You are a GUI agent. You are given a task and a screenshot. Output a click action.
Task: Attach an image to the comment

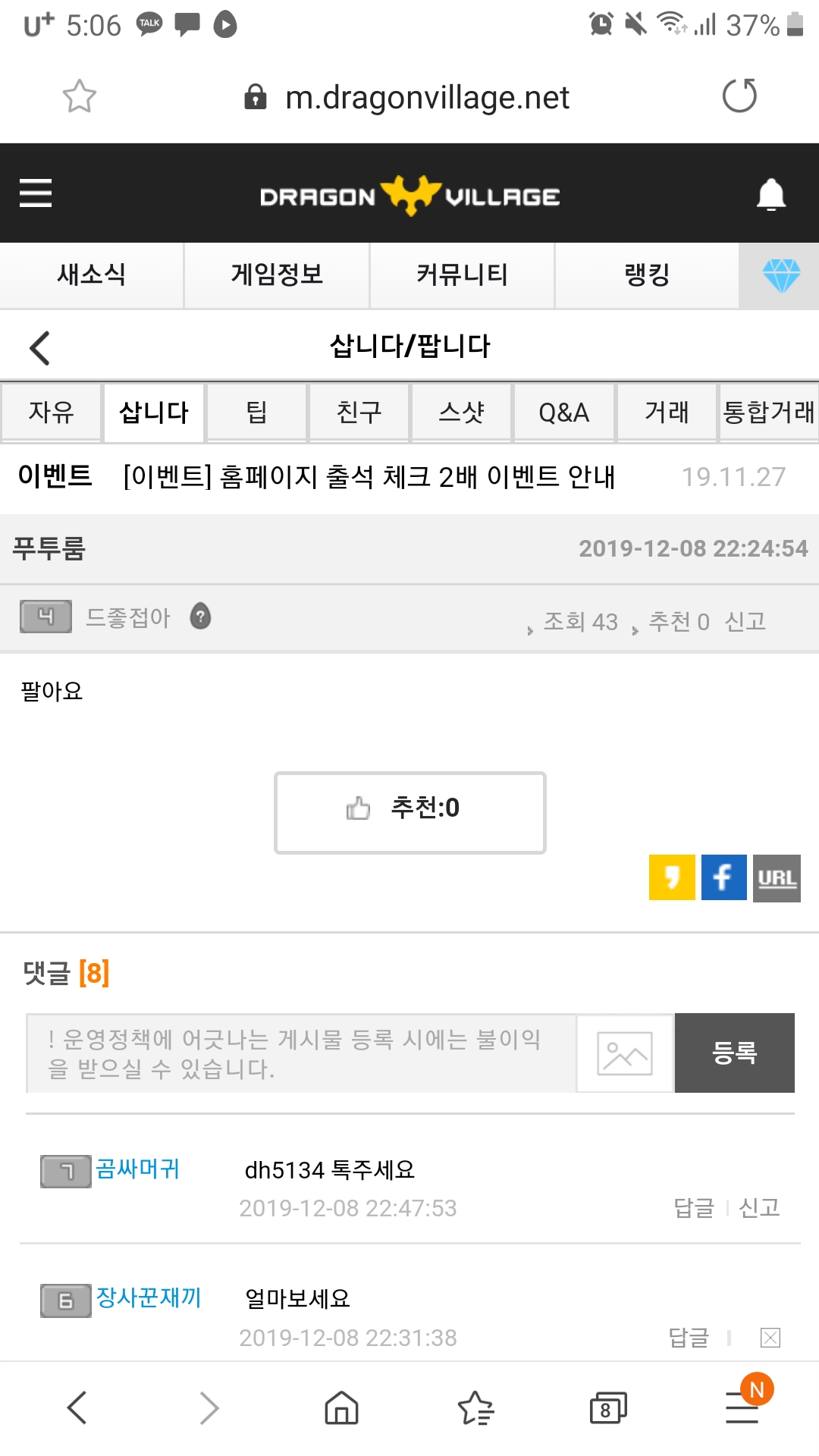(625, 1053)
